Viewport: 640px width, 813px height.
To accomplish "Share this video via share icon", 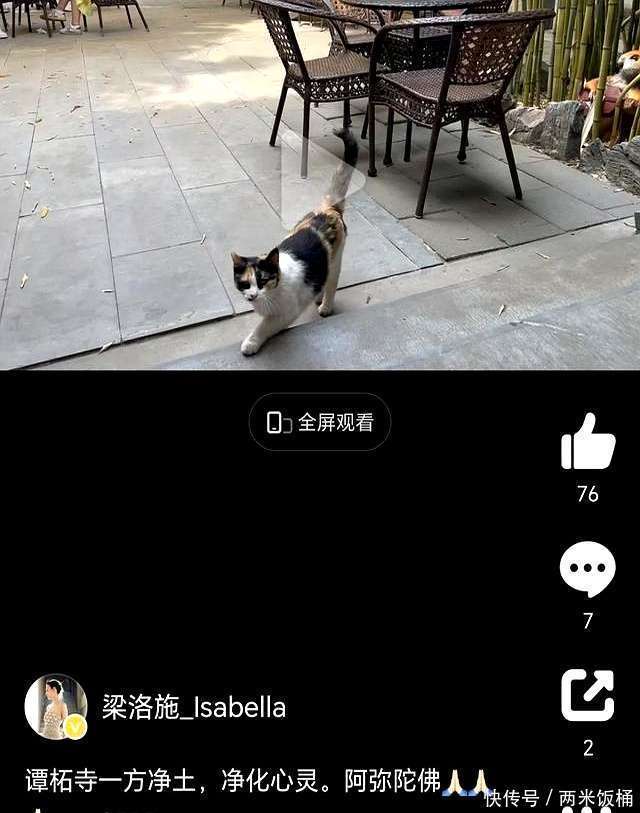I will coord(588,695).
